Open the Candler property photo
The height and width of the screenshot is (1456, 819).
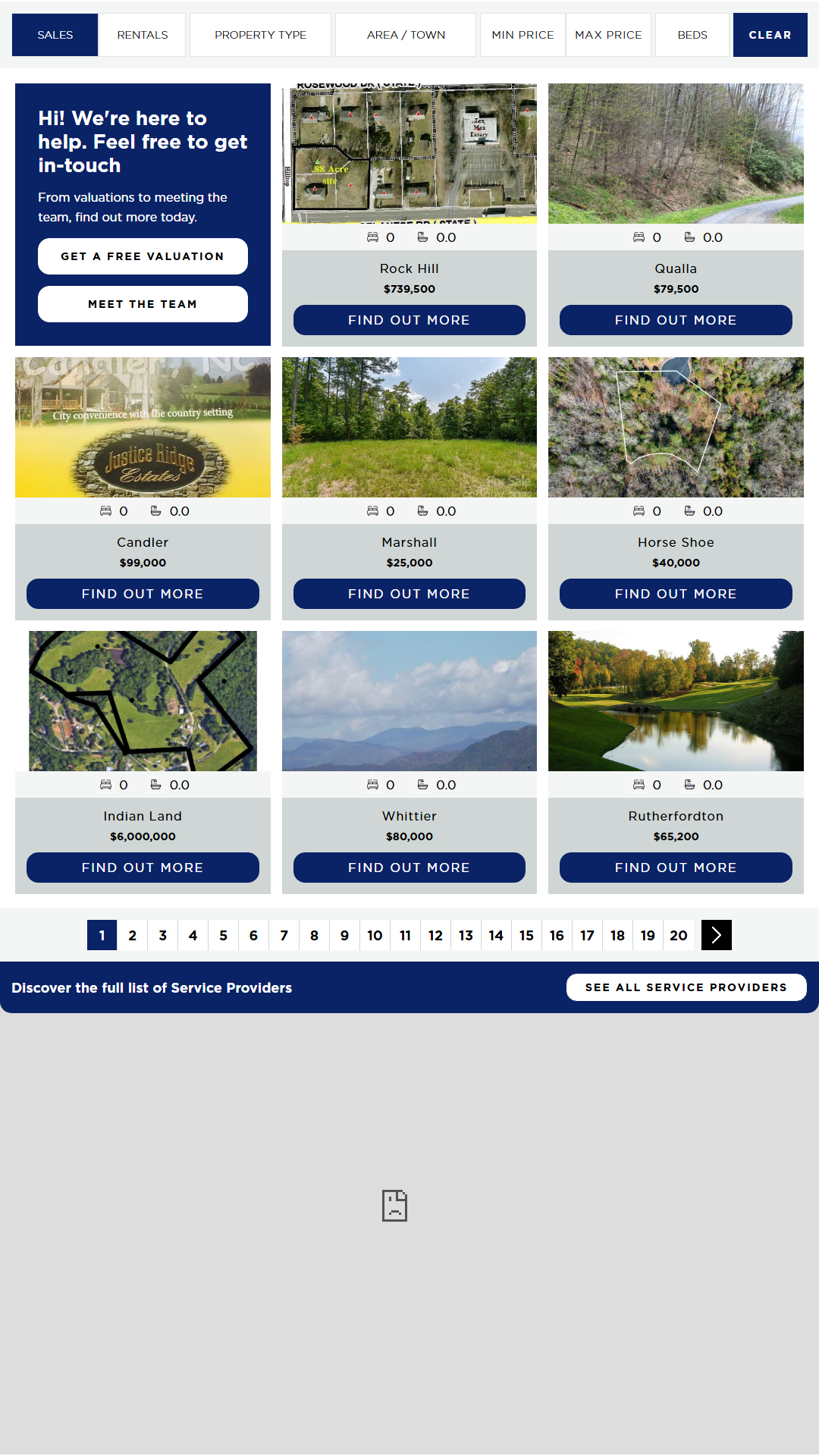[x=143, y=427]
